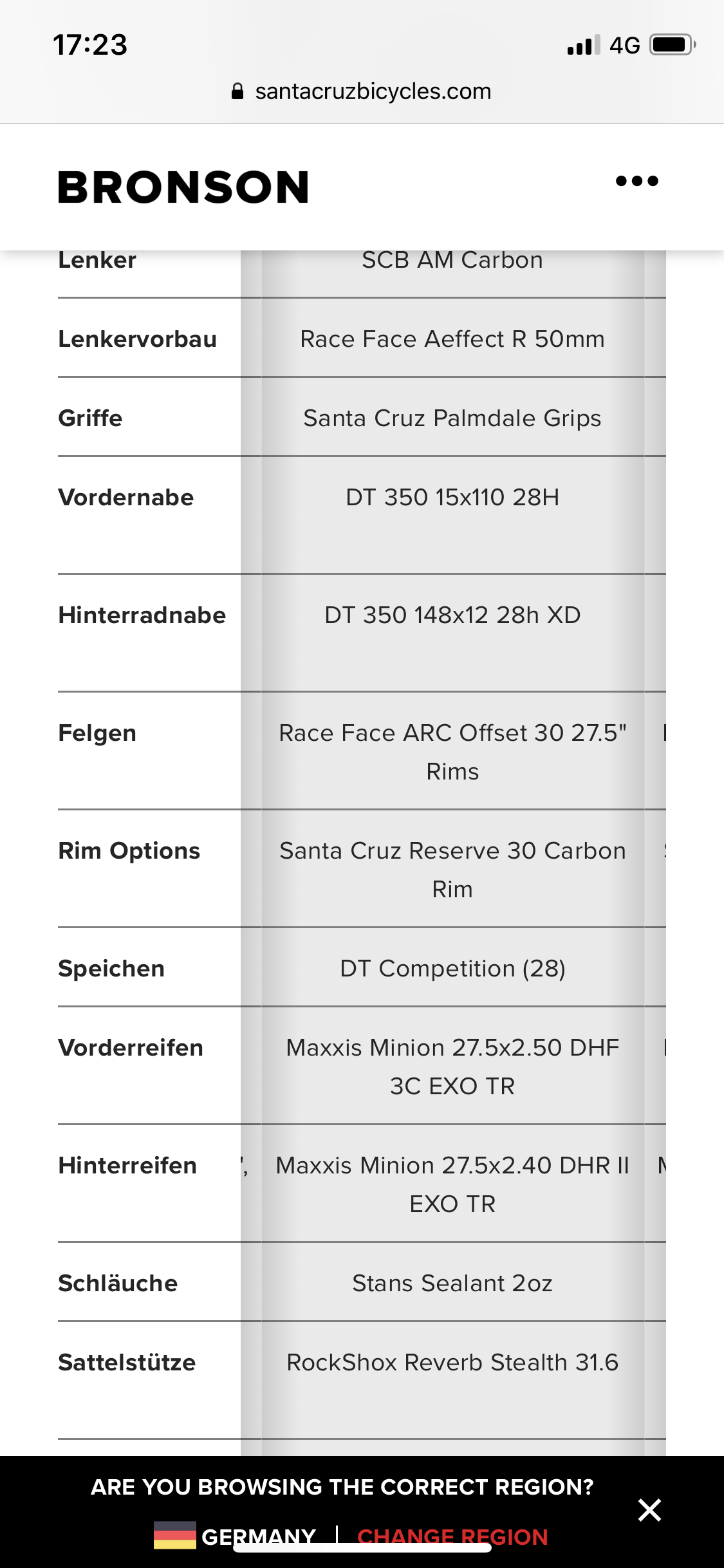Dismiss the region banner
This screenshot has width=724, height=1568.
[649, 1509]
